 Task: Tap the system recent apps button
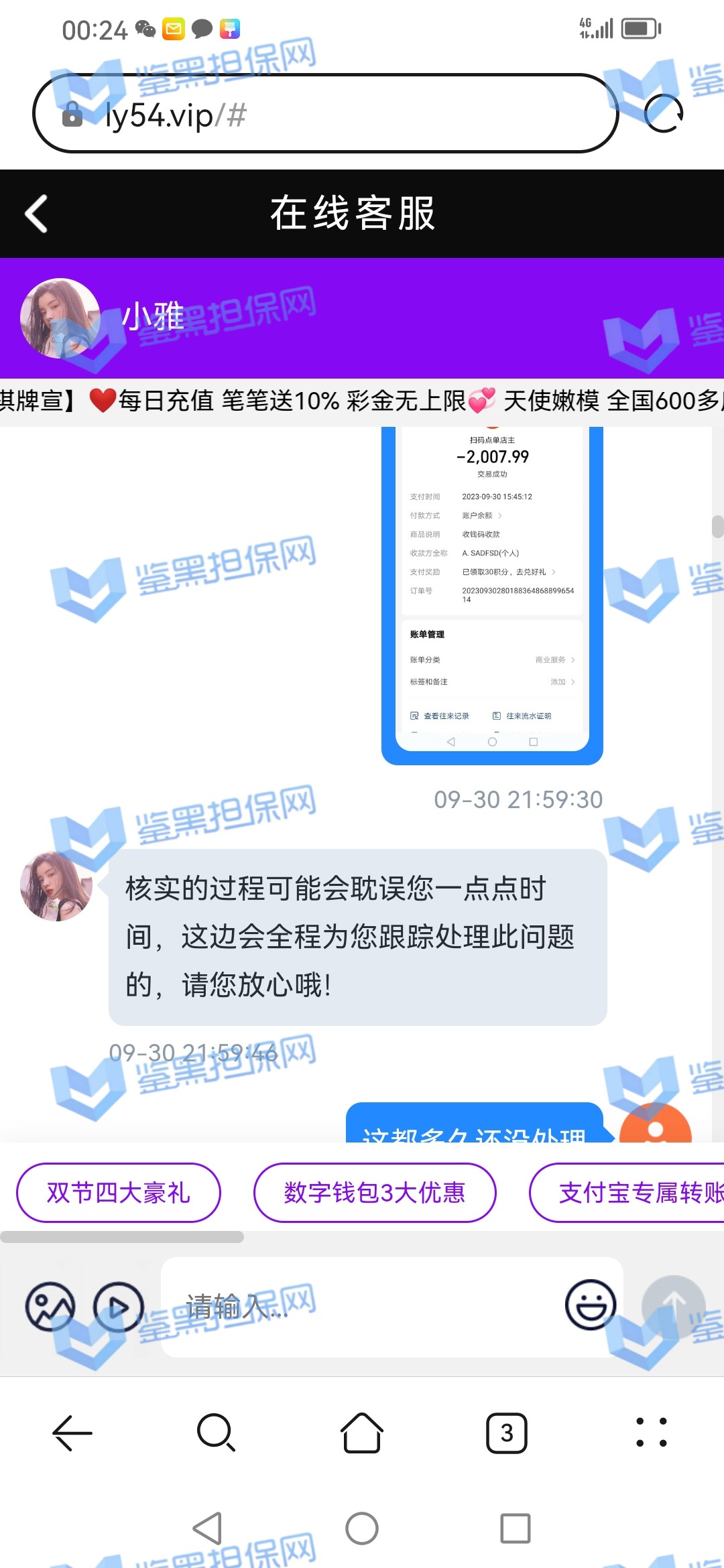(x=515, y=1528)
